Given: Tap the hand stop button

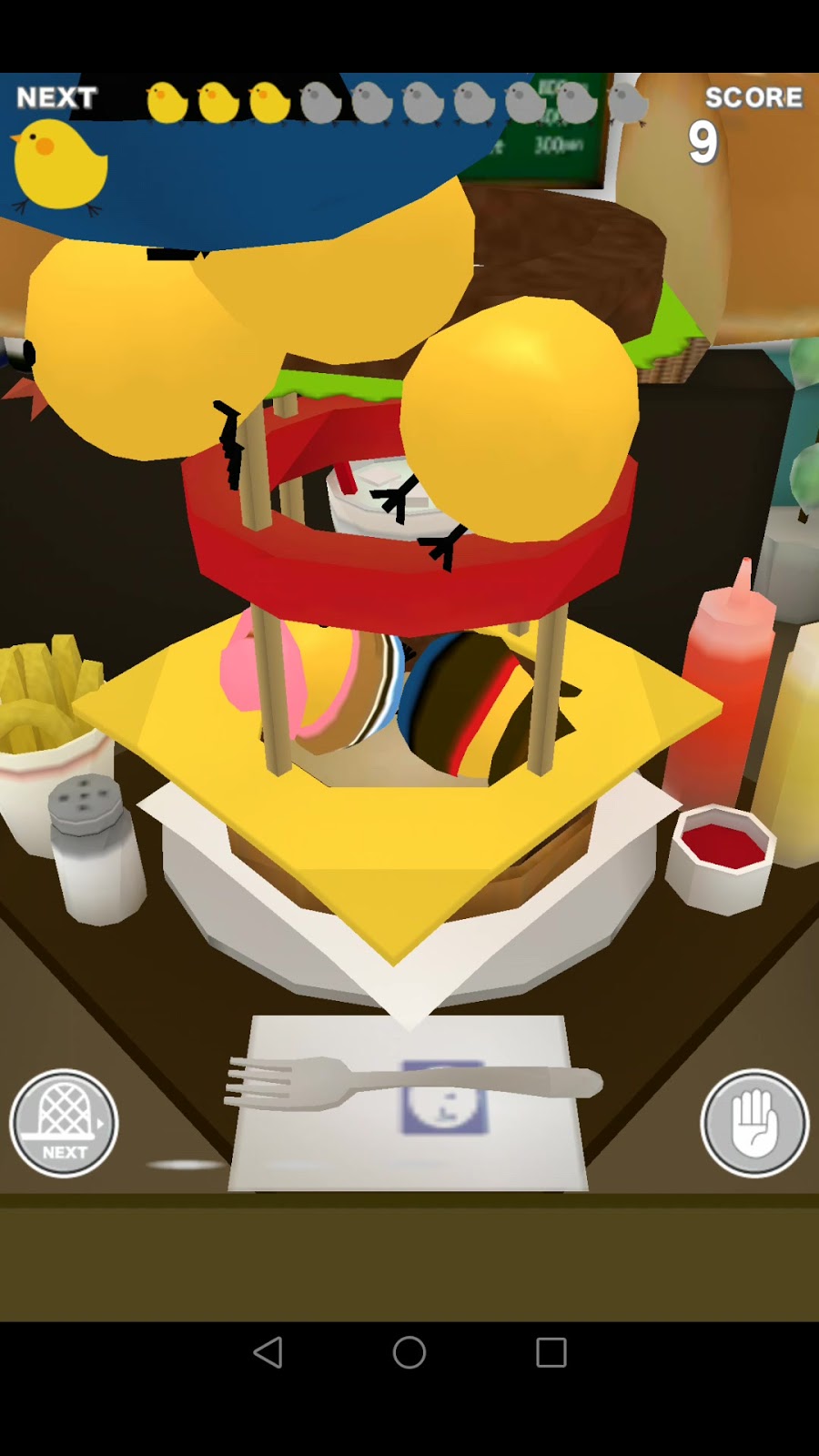Looking at the screenshot, I should (754, 1123).
